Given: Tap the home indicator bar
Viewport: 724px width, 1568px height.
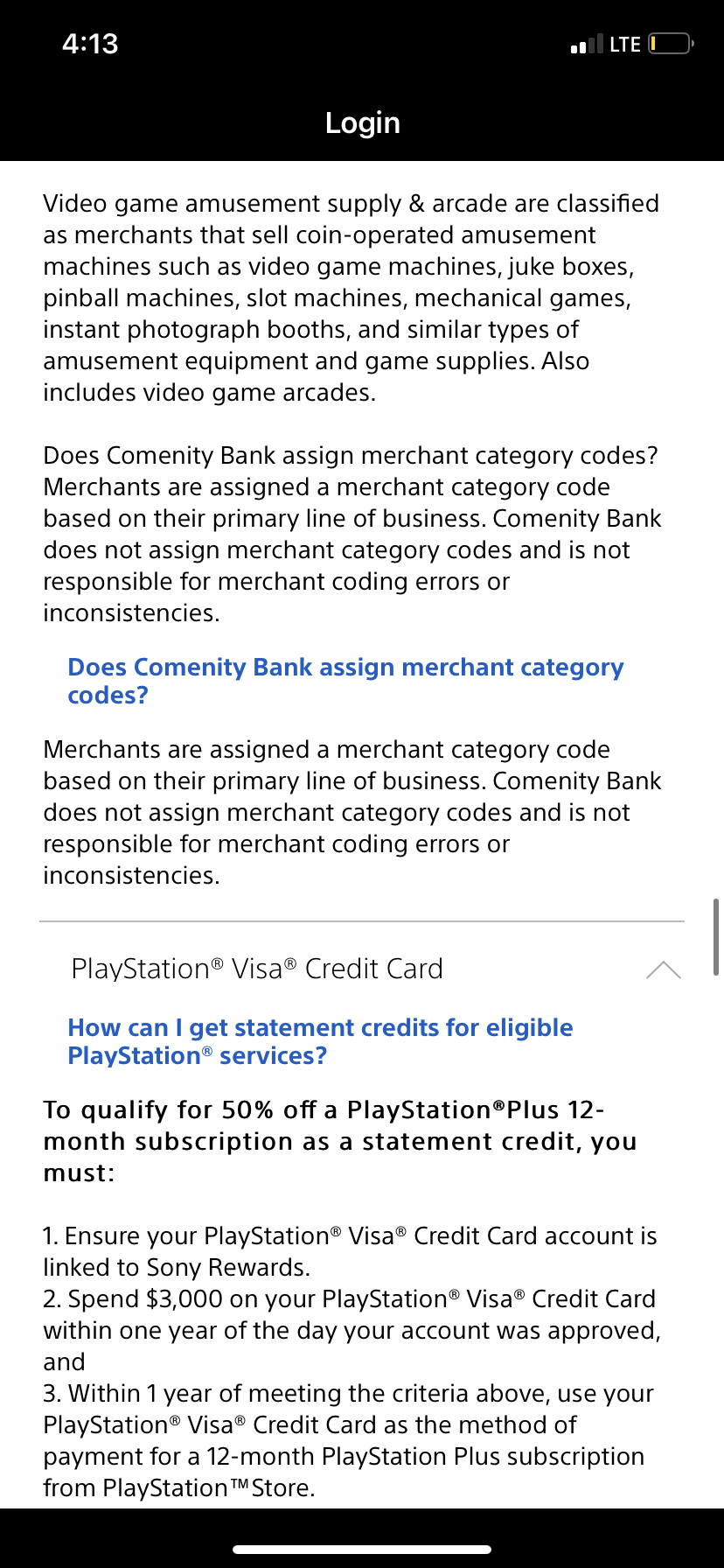Looking at the screenshot, I should pyautogui.click(x=362, y=1549).
